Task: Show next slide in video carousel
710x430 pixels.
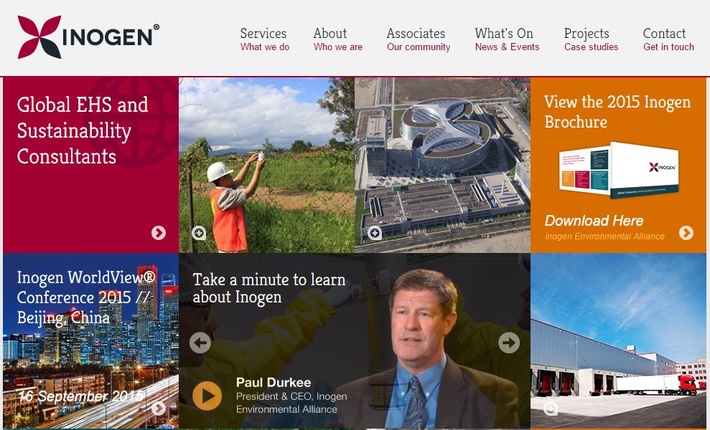Action: [x=509, y=343]
